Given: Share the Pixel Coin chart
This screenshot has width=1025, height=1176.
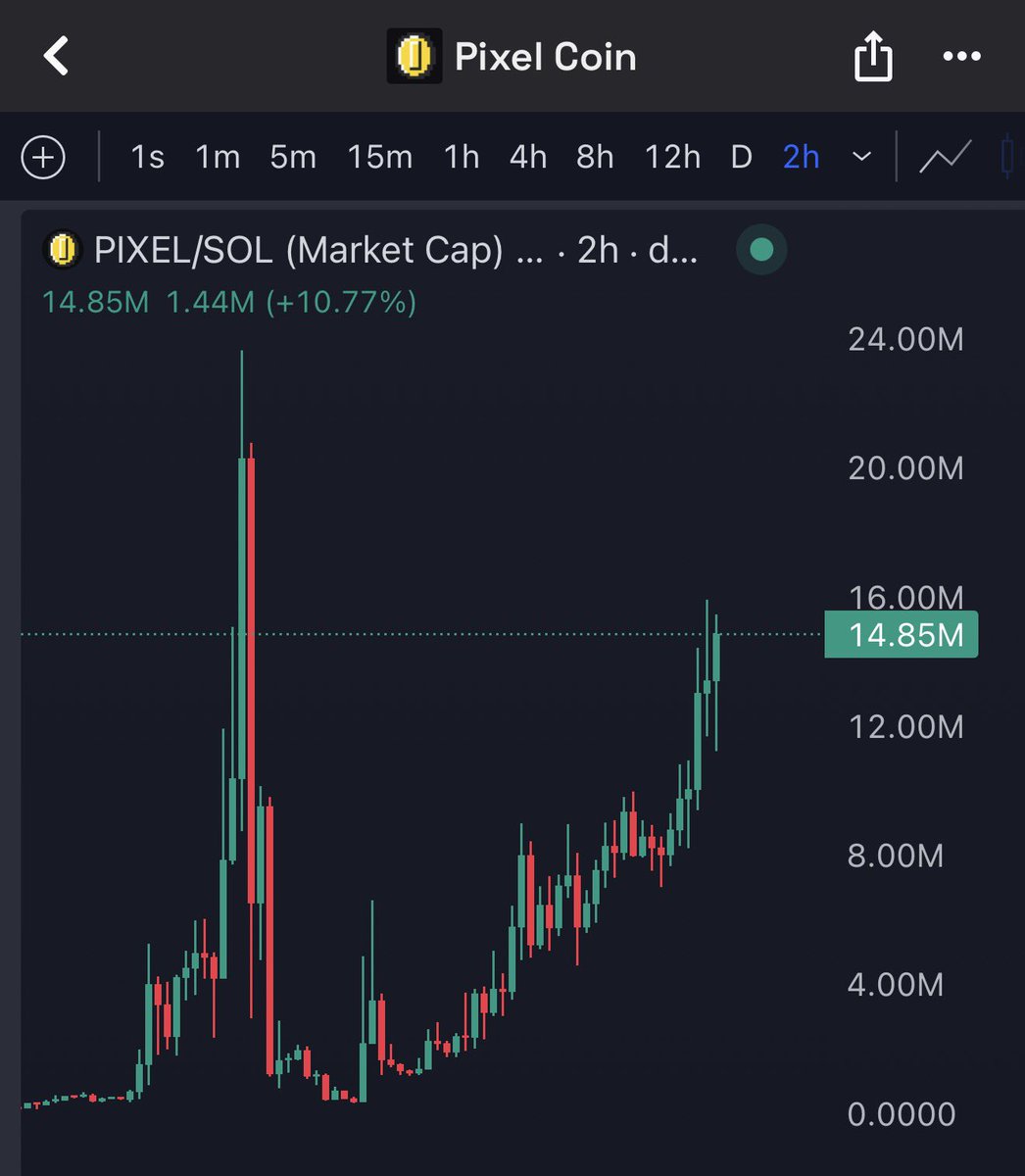Looking at the screenshot, I should [x=872, y=57].
